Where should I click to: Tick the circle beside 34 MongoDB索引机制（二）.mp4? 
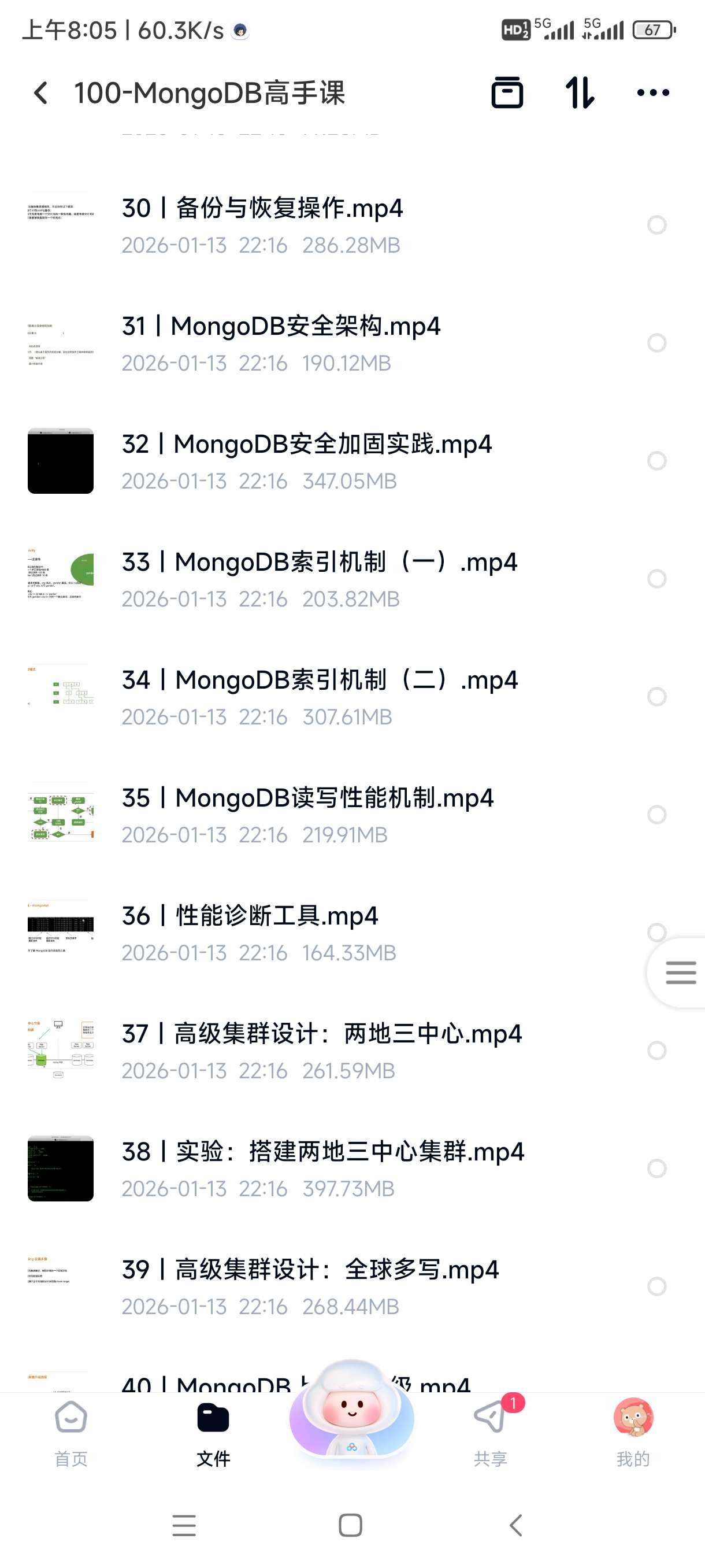[656, 696]
